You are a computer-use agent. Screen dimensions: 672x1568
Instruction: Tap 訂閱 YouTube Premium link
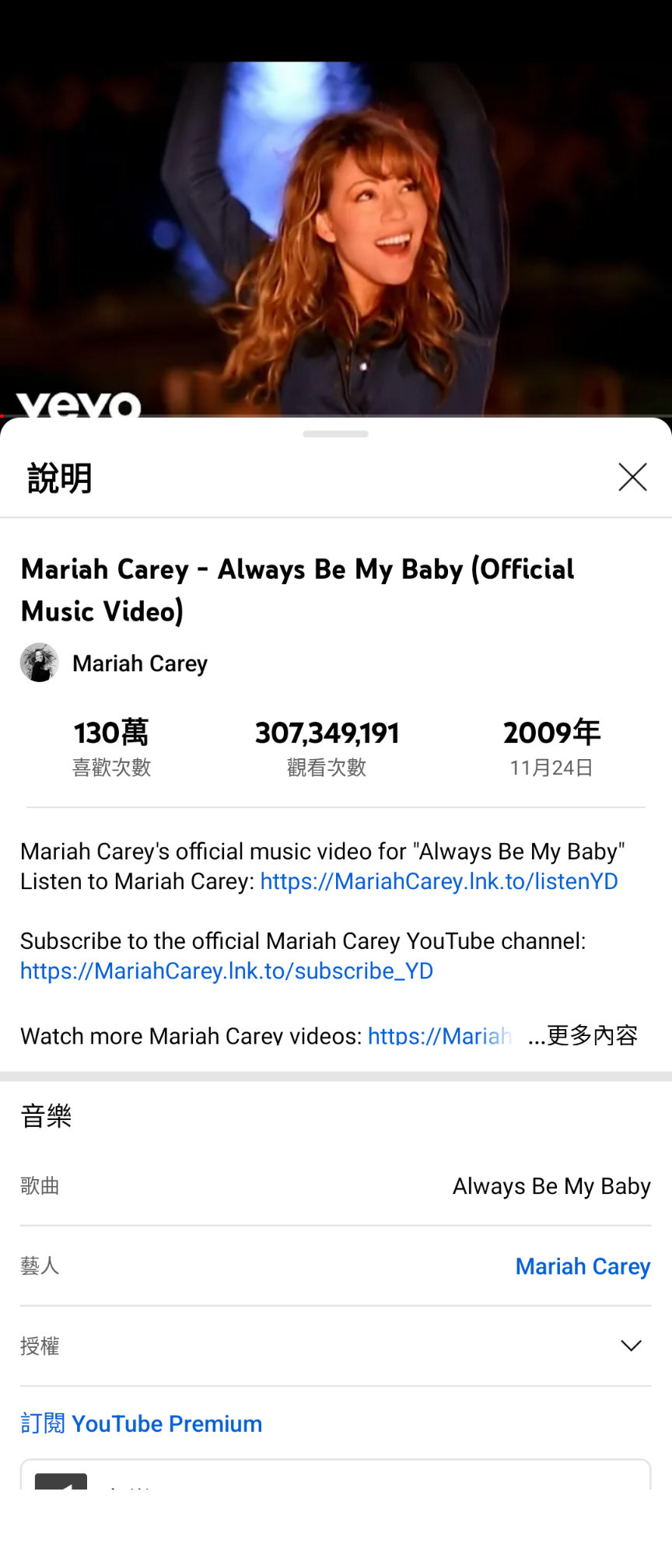pos(142,1423)
